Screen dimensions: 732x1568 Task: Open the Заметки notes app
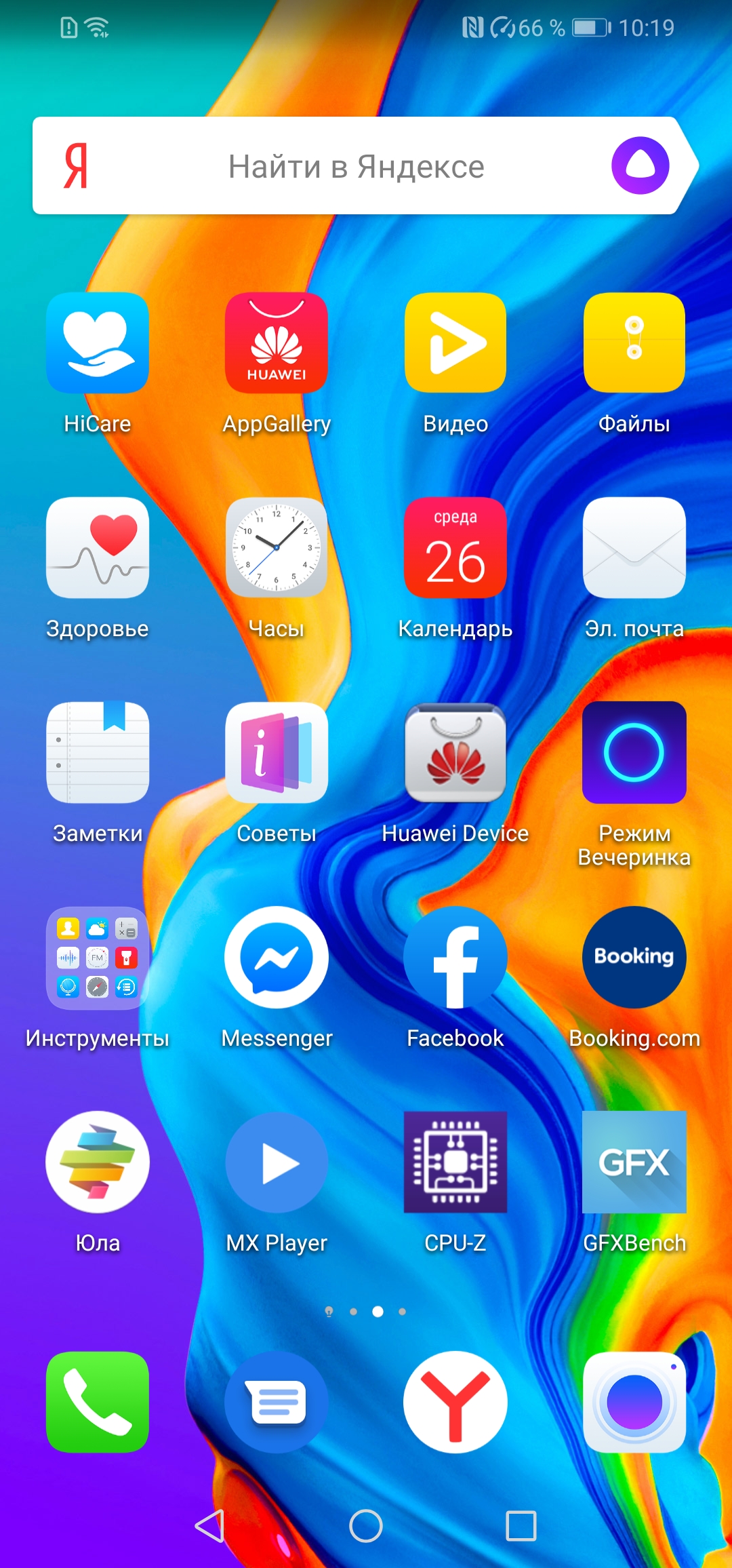(x=98, y=753)
